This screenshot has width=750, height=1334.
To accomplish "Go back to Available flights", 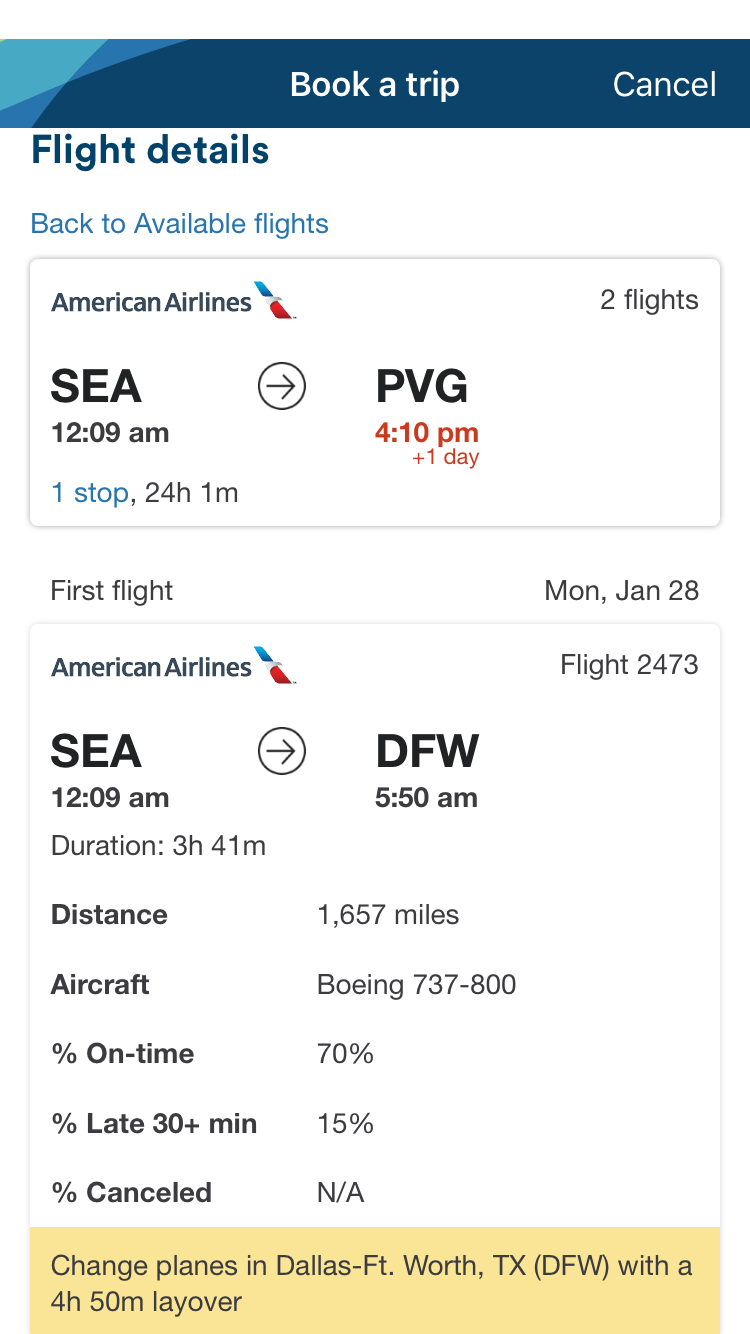I will [x=180, y=223].
